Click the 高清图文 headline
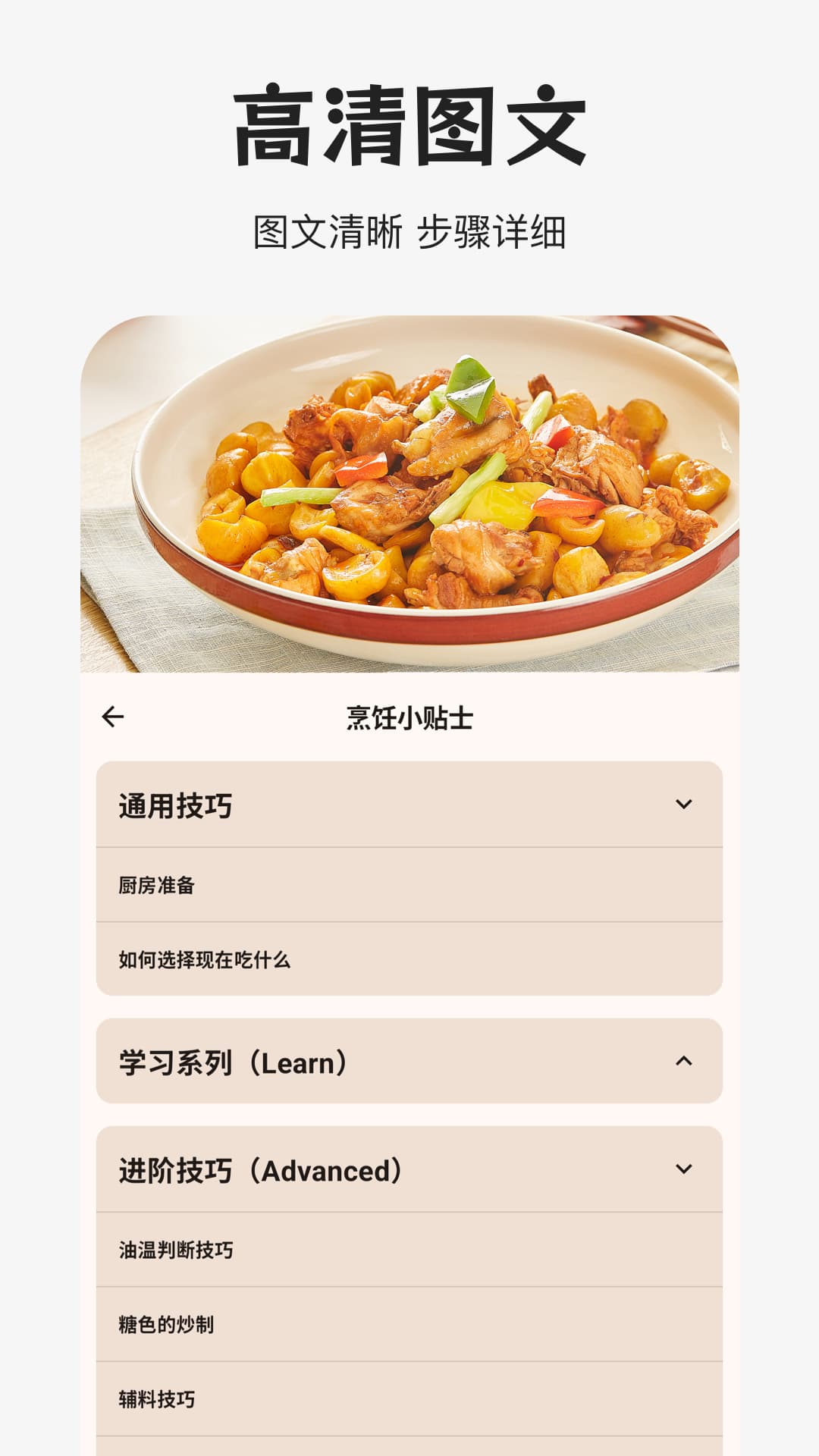819x1456 pixels. coord(409,124)
